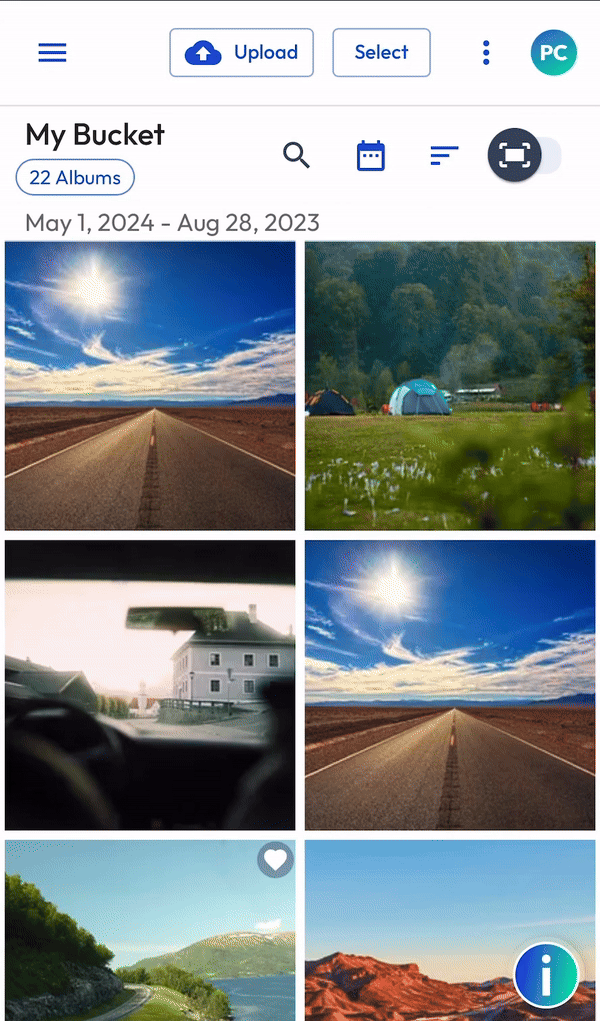Viewport: 600px width, 1021px height.
Task: Open the PC profile avatar
Action: pyautogui.click(x=554, y=52)
